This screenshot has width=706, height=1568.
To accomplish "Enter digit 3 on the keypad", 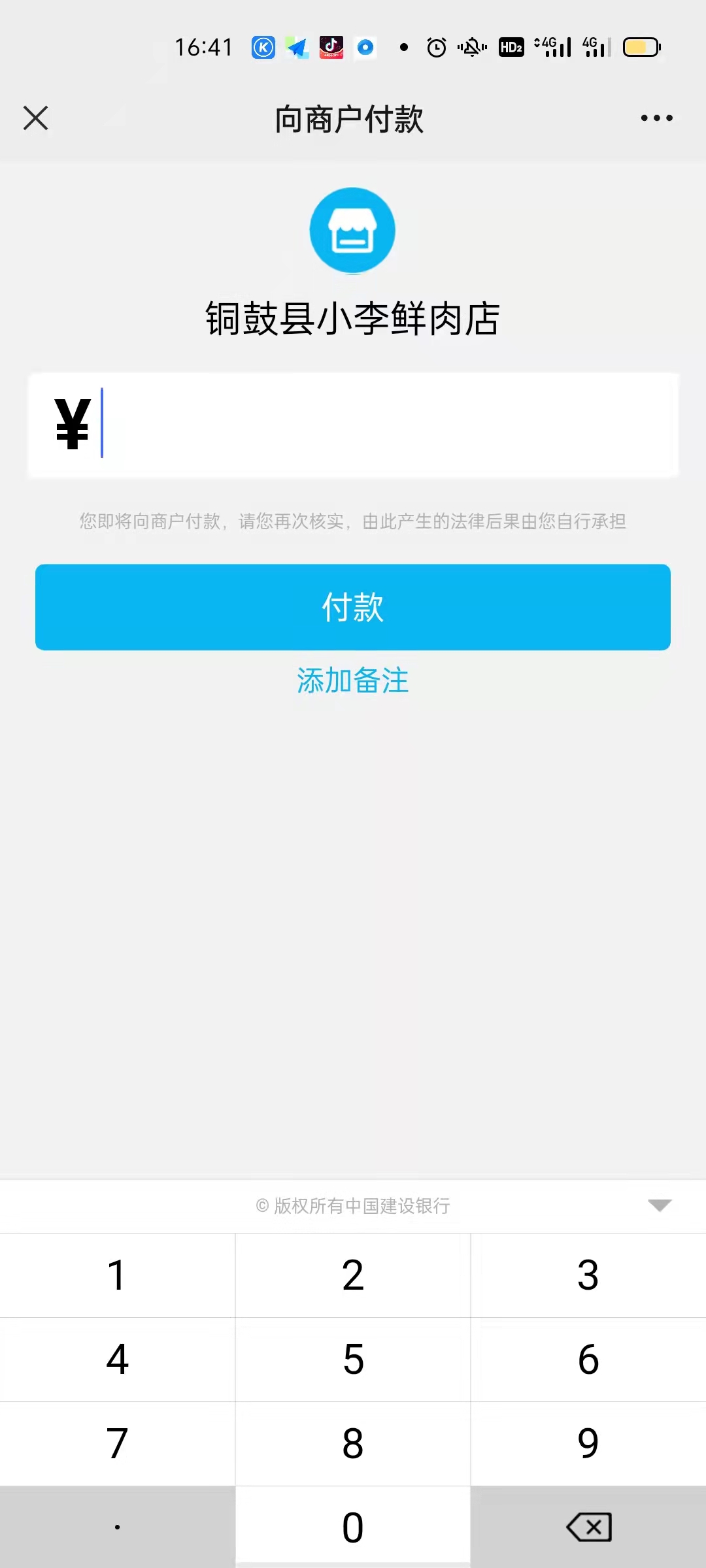I will click(x=588, y=1275).
